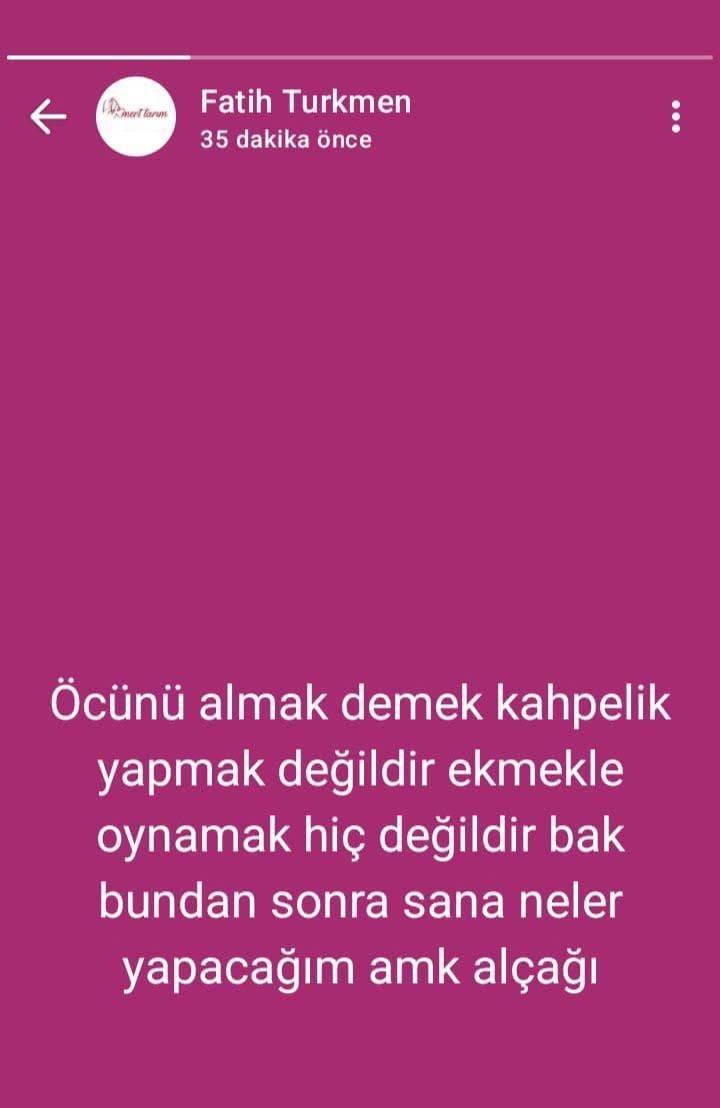The image size is (720, 1108).
Task: Go back using the arrow icon
Action: point(48,117)
